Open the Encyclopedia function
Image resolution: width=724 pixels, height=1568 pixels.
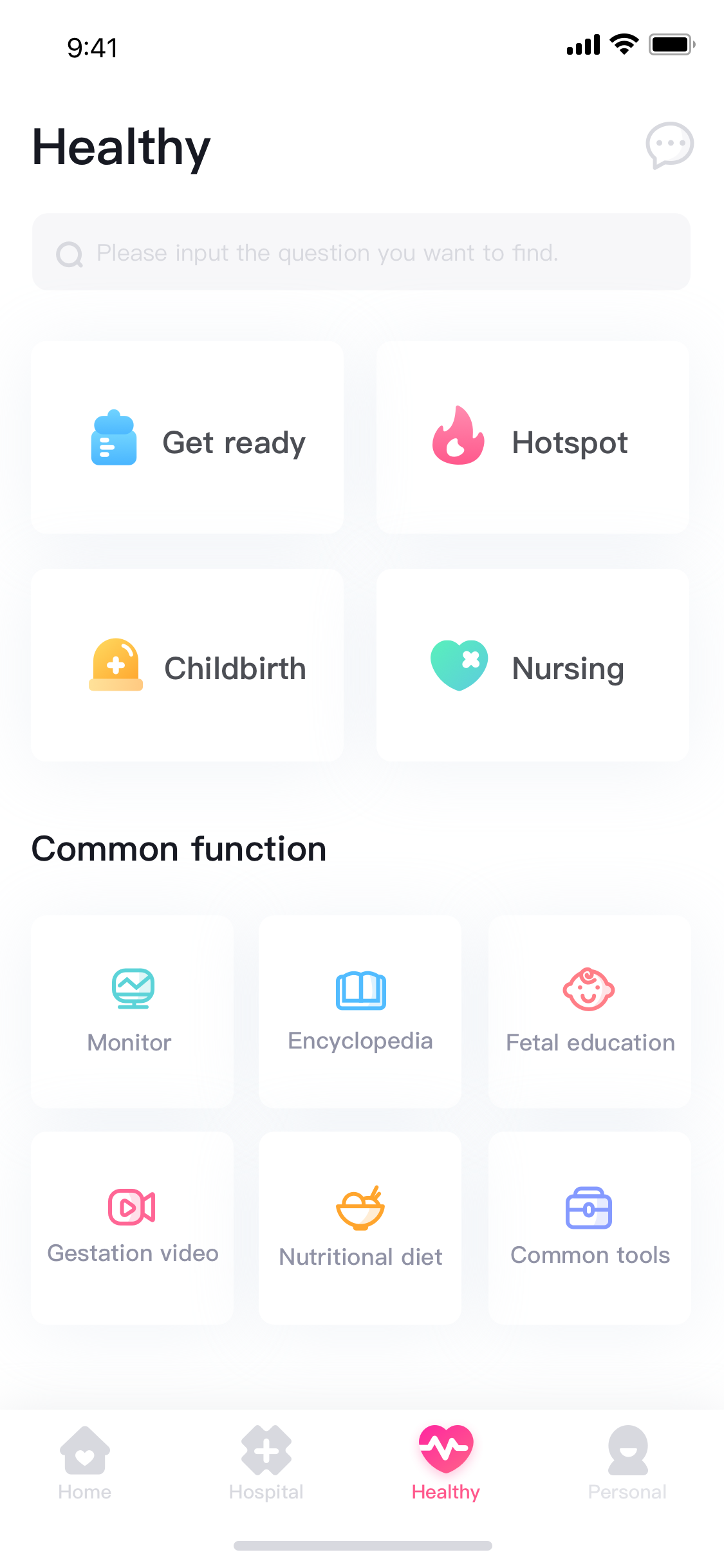pos(360,1012)
